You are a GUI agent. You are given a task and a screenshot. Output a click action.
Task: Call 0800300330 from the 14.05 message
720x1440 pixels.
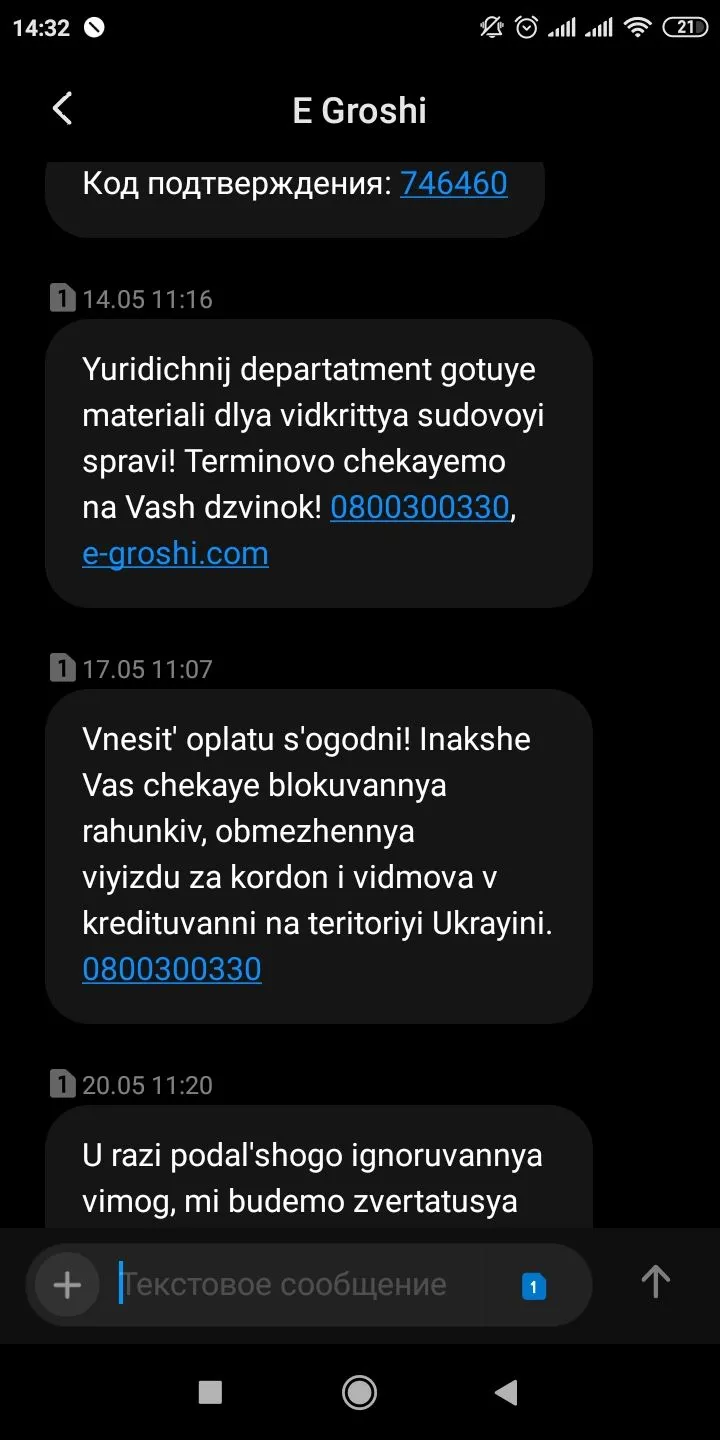(420, 508)
